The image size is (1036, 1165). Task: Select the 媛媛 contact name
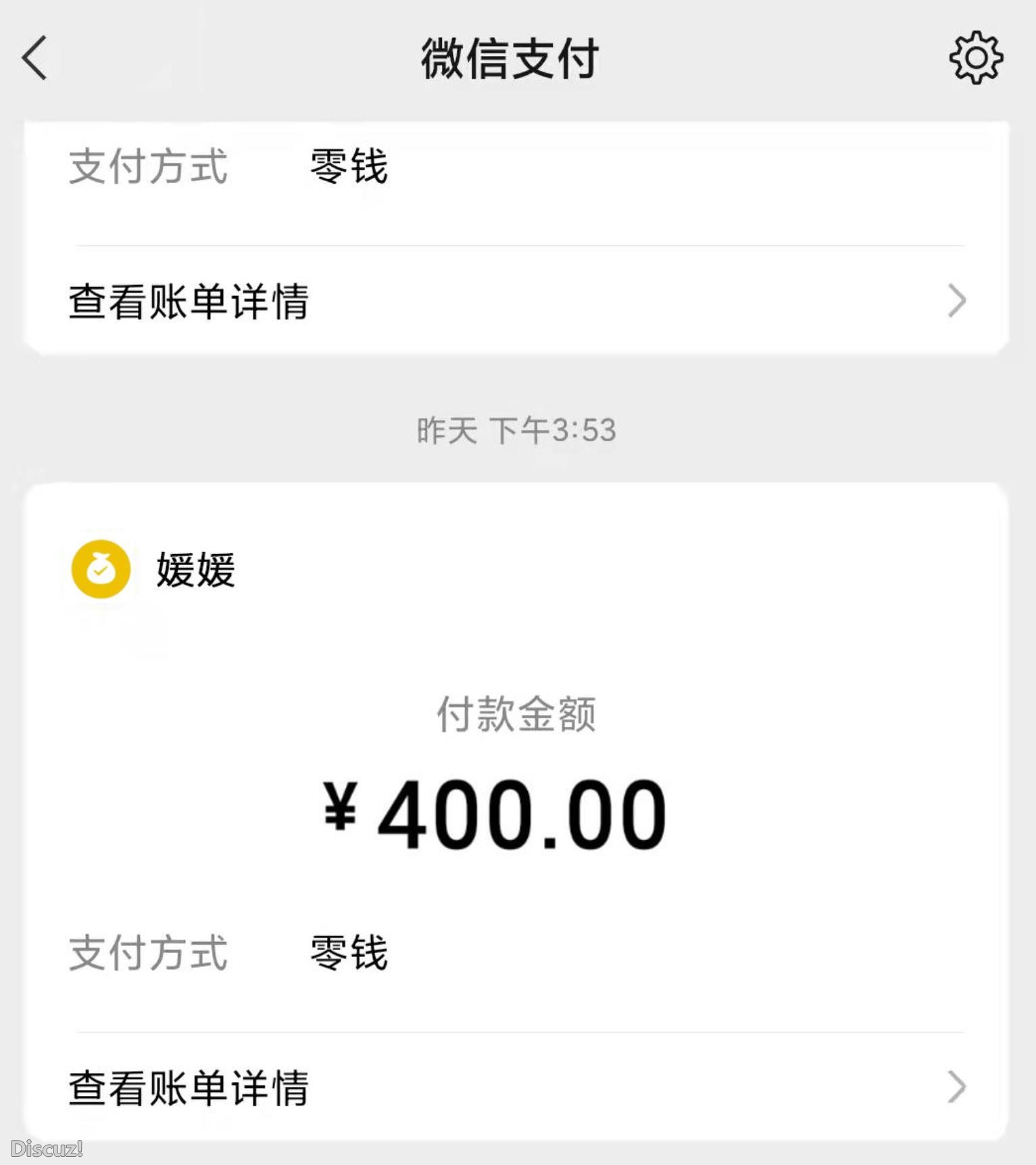196,570
